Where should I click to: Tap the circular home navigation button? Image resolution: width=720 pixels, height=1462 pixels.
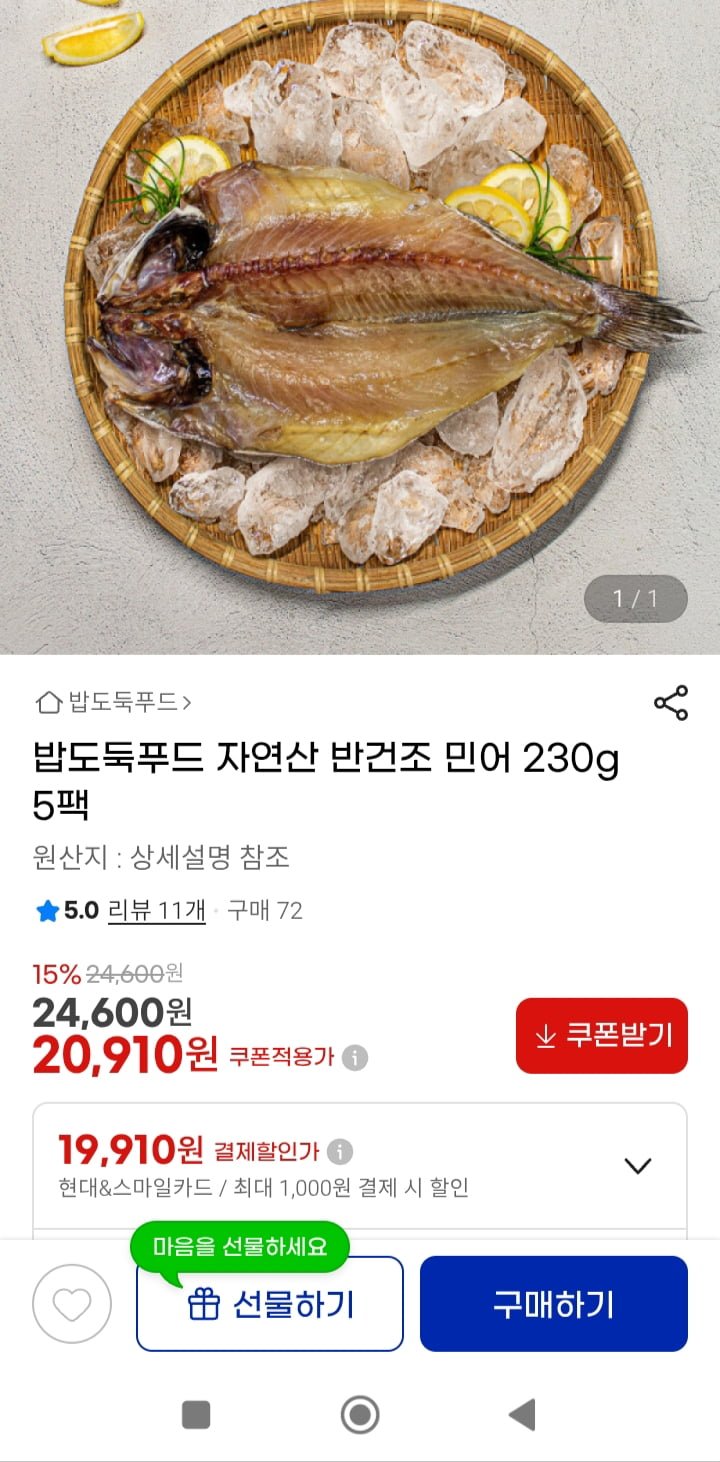coord(360,1415)
